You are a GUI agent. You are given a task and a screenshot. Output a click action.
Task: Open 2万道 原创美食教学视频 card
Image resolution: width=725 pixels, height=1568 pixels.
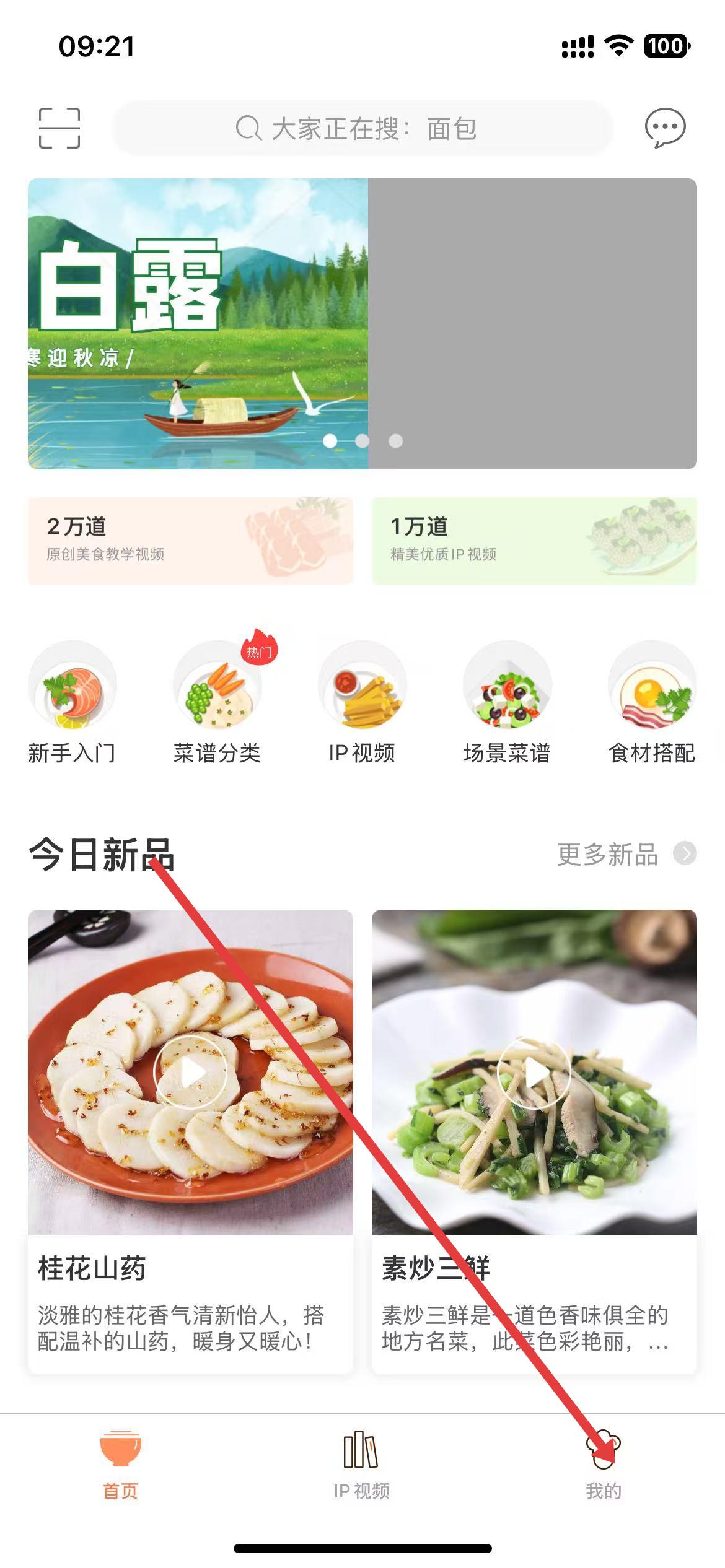pyautogui.click(x=190, y=541)
